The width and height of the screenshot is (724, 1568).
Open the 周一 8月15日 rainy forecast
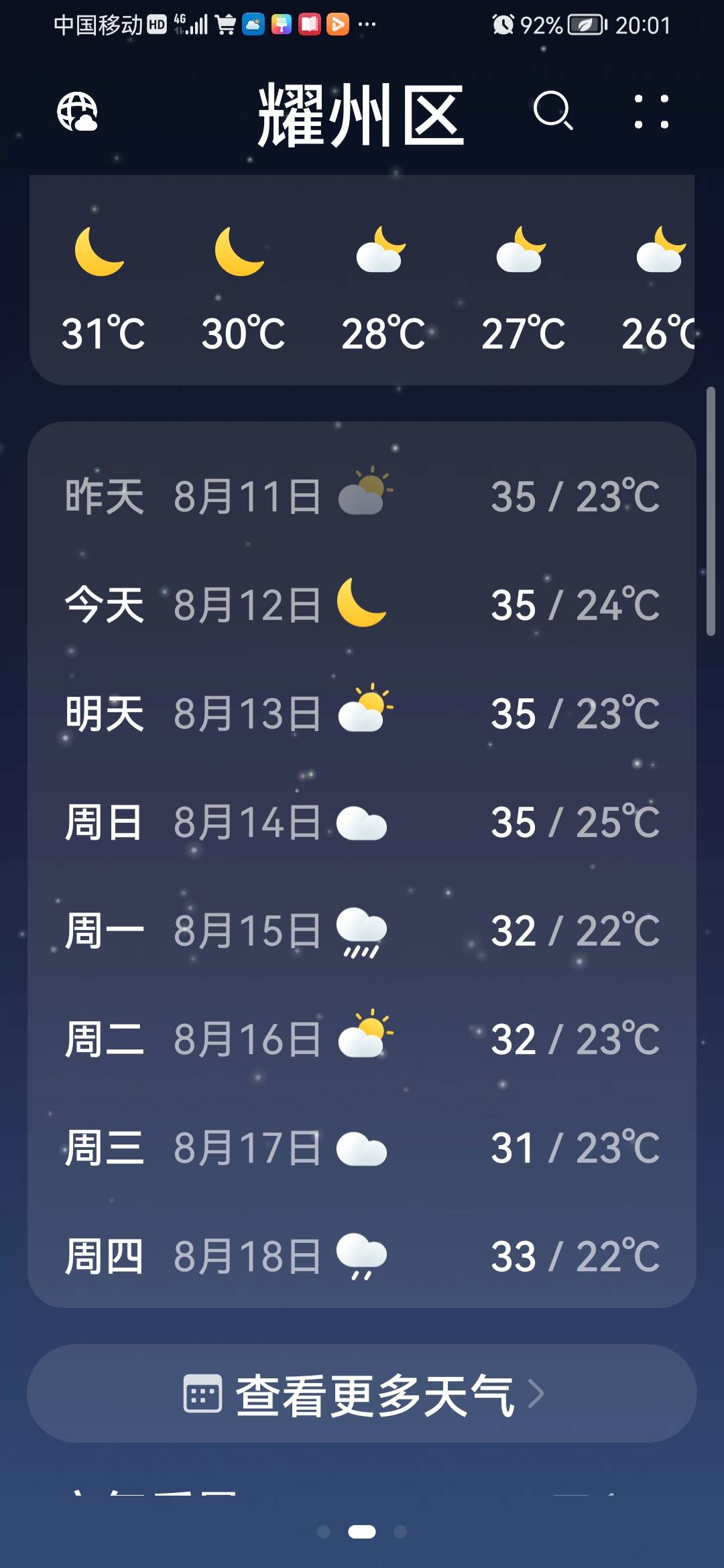pos(362,930)
